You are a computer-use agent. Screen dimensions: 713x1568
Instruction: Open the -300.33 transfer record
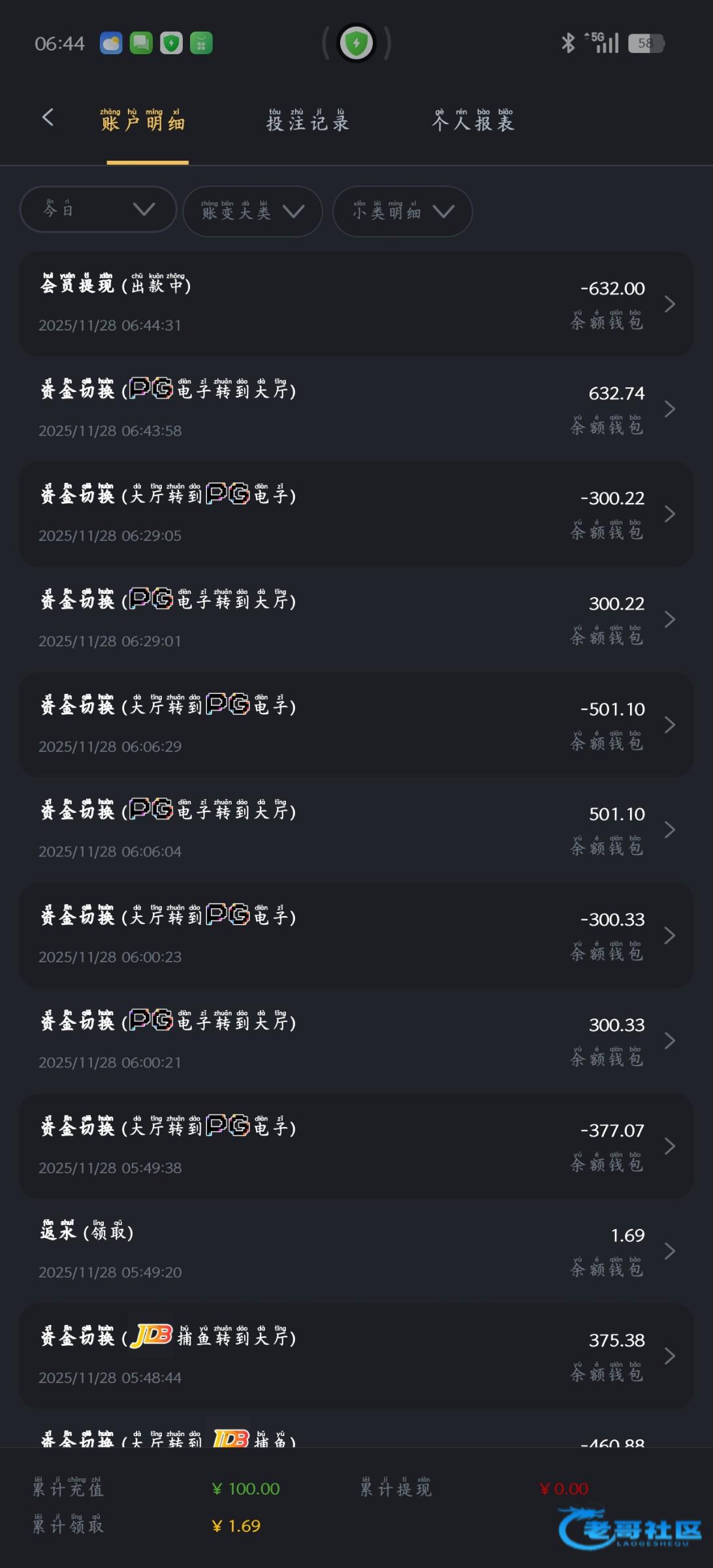point(356,936)
